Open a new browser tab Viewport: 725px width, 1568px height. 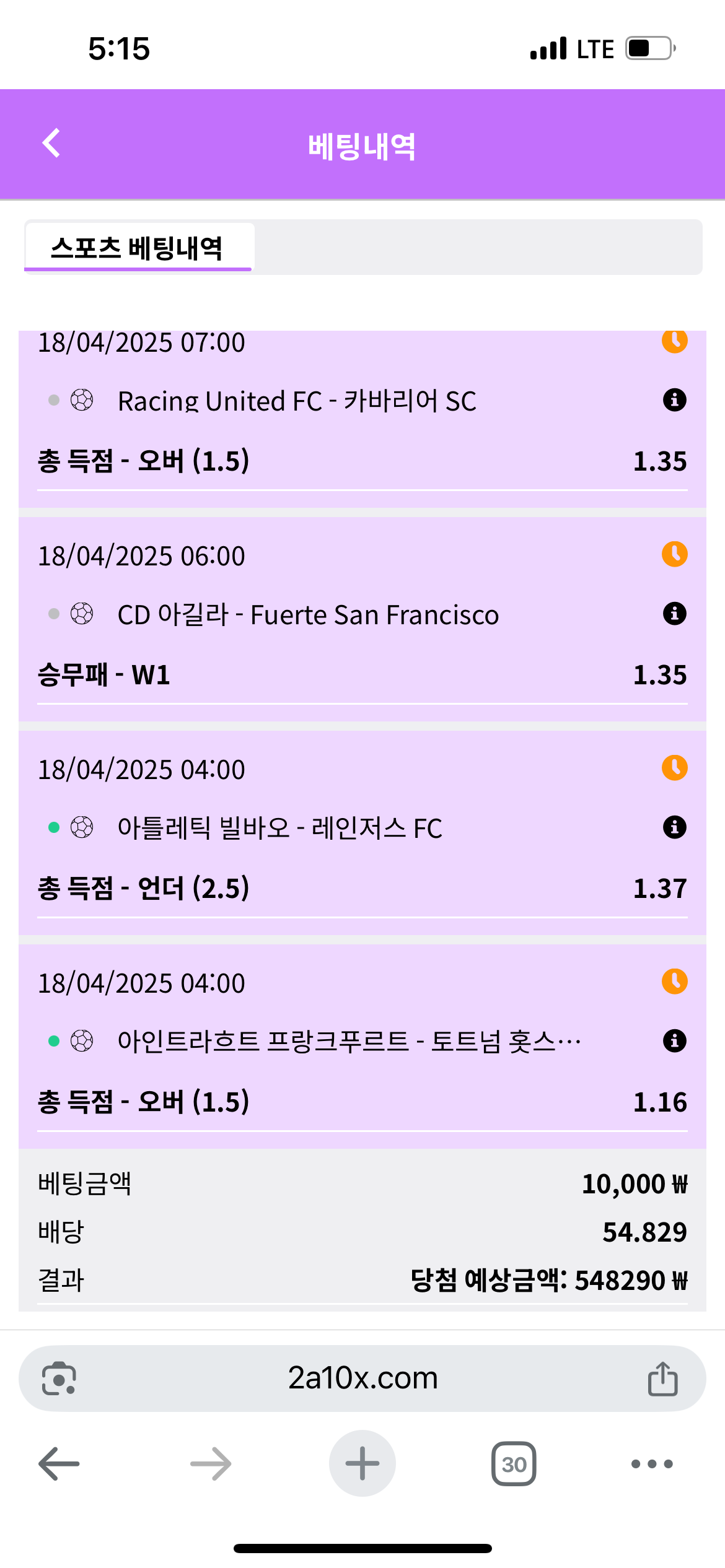362,1463
